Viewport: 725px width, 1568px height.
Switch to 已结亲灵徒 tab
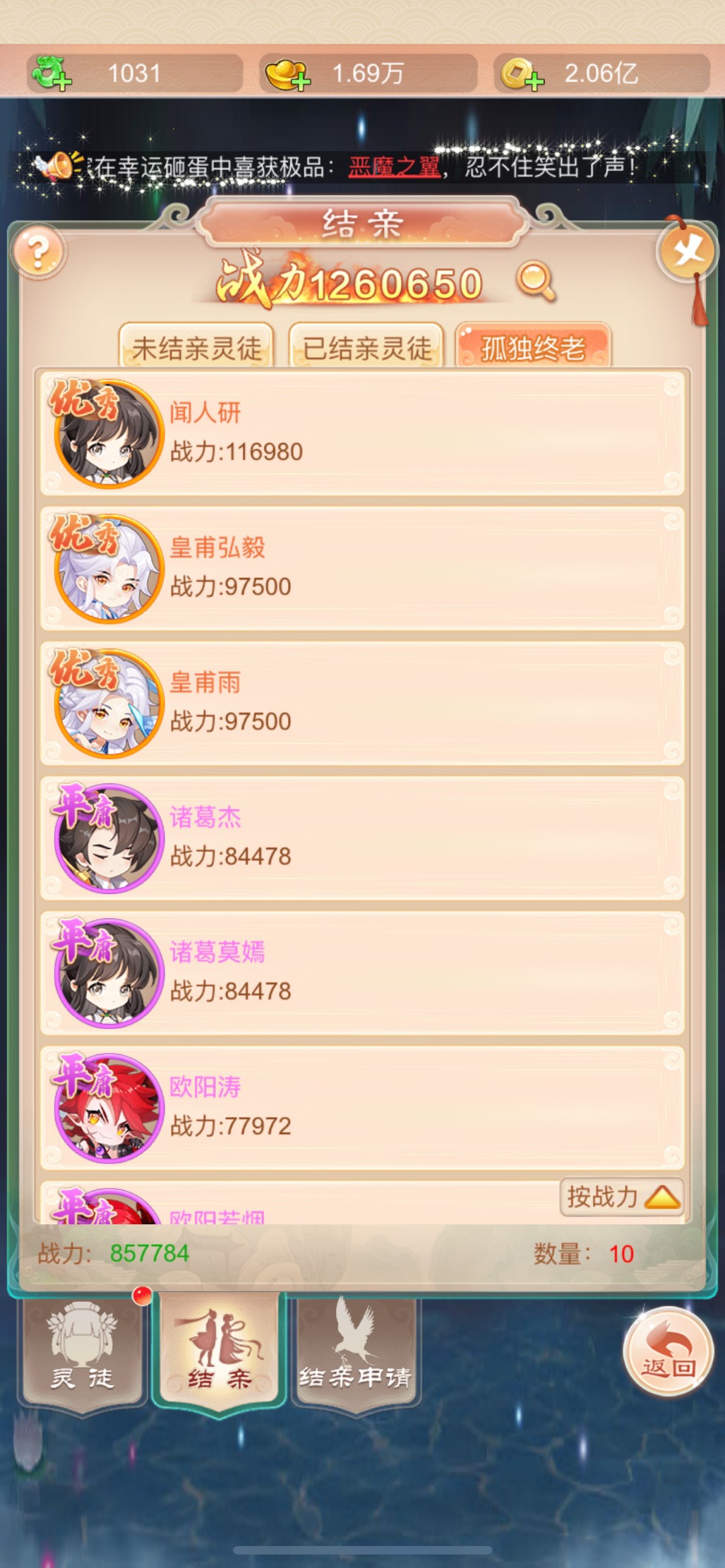(366, 348)
